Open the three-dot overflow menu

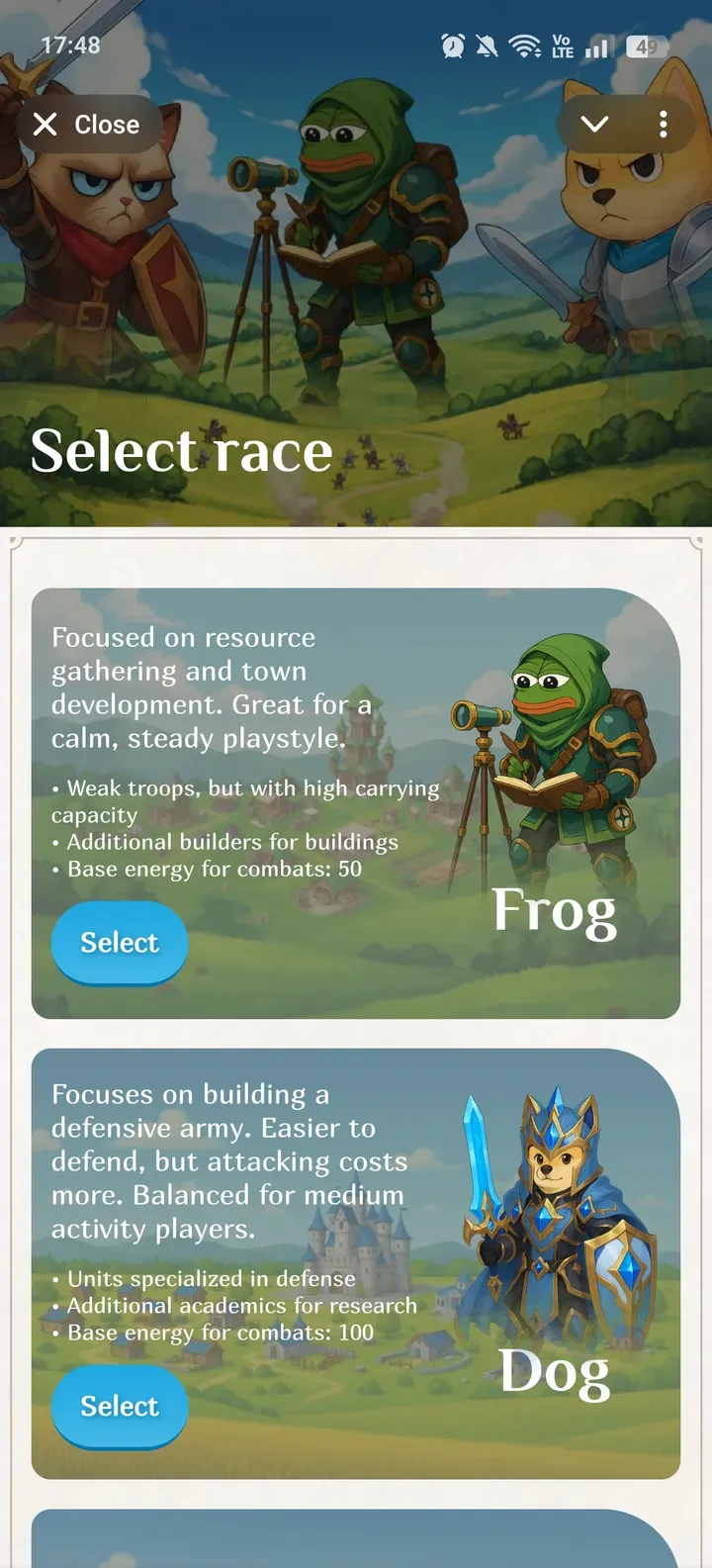tap(663, 125)
